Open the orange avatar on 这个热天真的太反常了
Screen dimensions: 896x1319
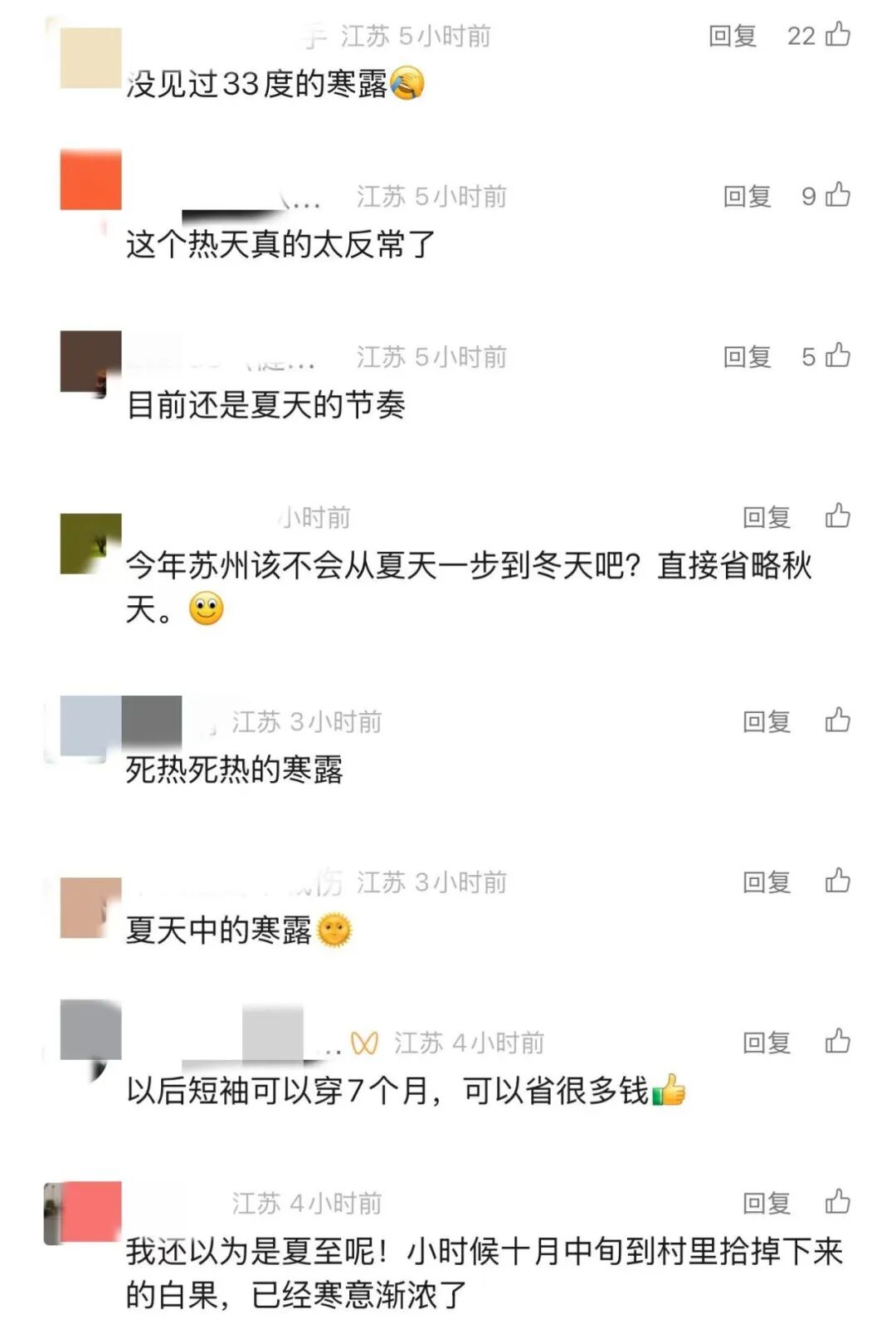[90, 180]
